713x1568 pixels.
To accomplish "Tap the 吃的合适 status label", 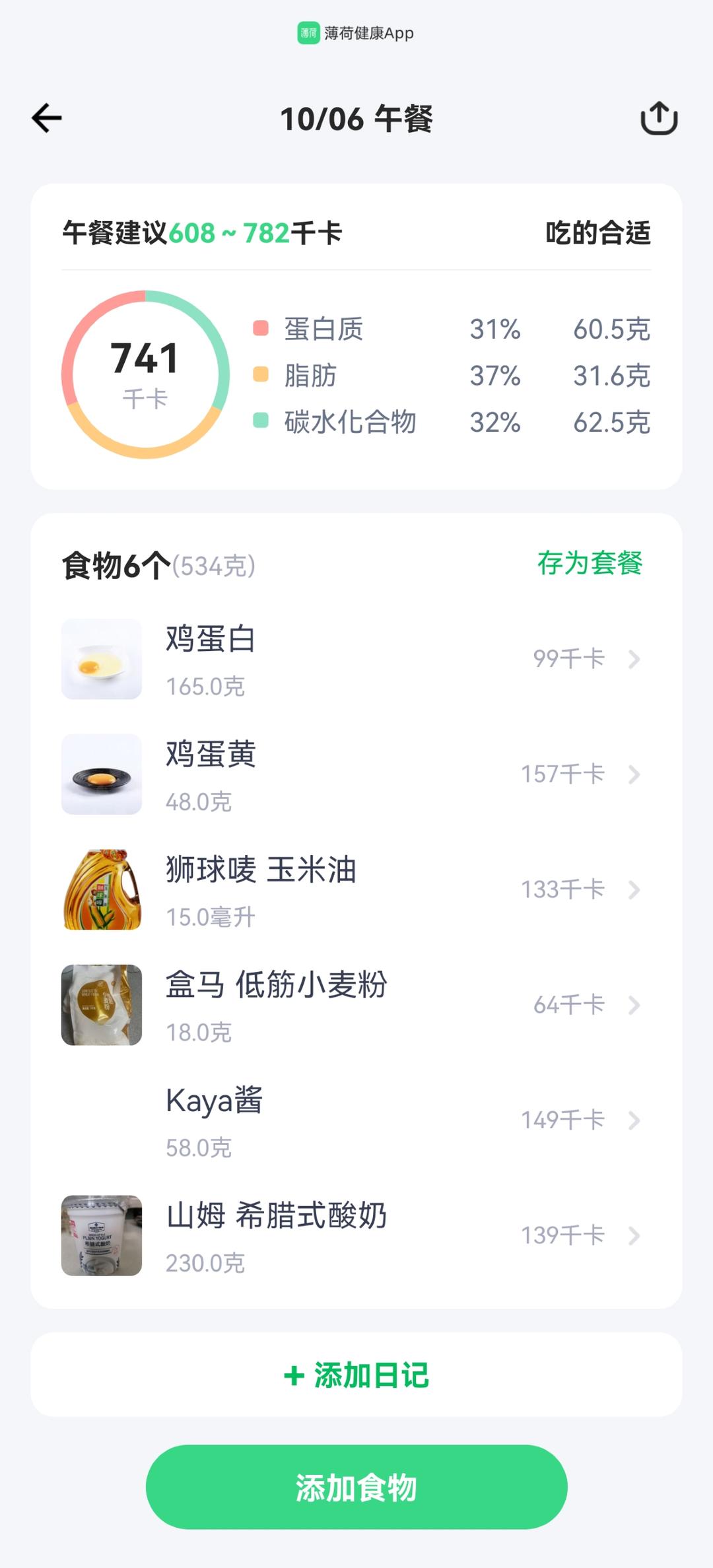I will (x=598, y=232).
